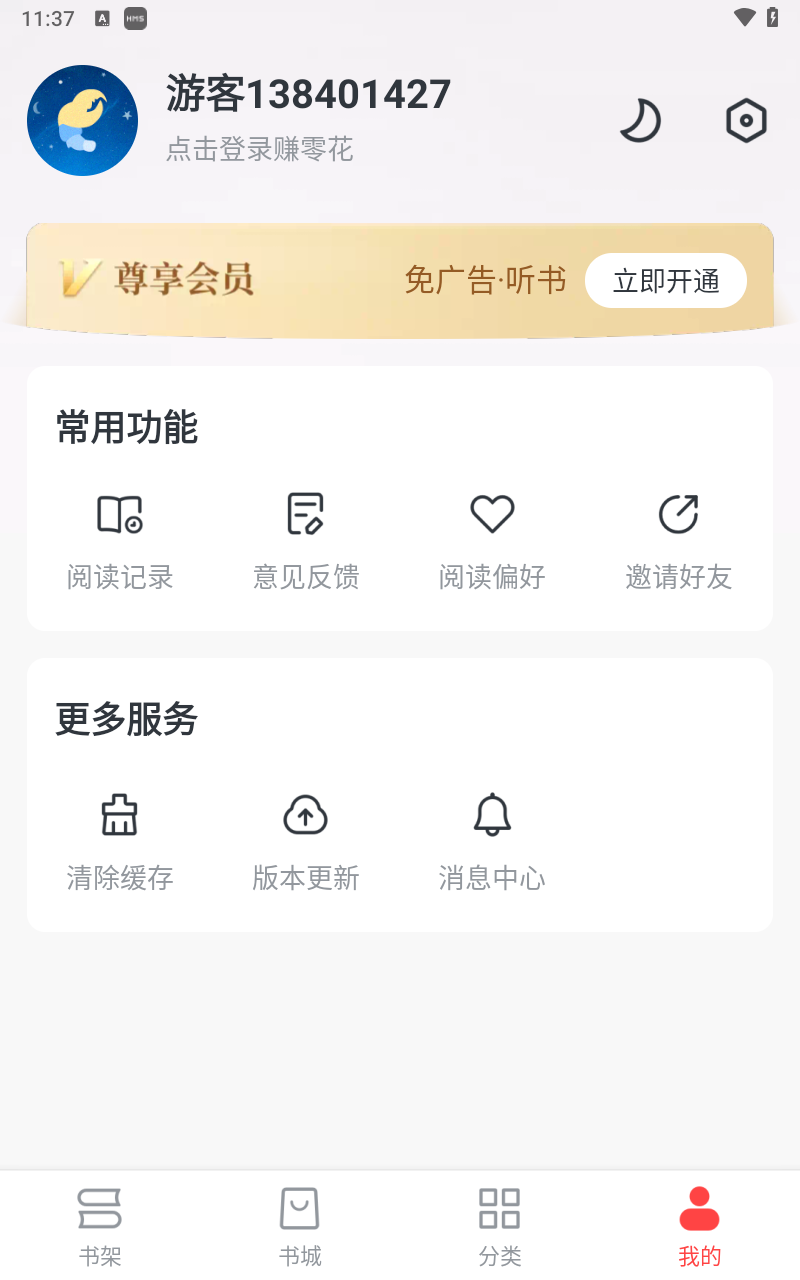Switch to the 书架 bookshelf tab
Viewport: 800px width, 1280px height.
99,1224
